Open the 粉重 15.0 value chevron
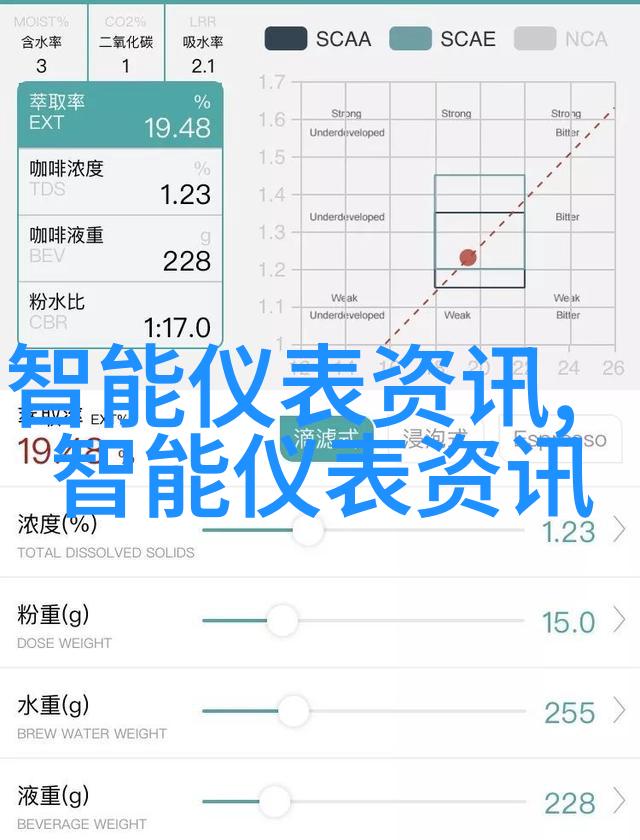 (620, 621)
